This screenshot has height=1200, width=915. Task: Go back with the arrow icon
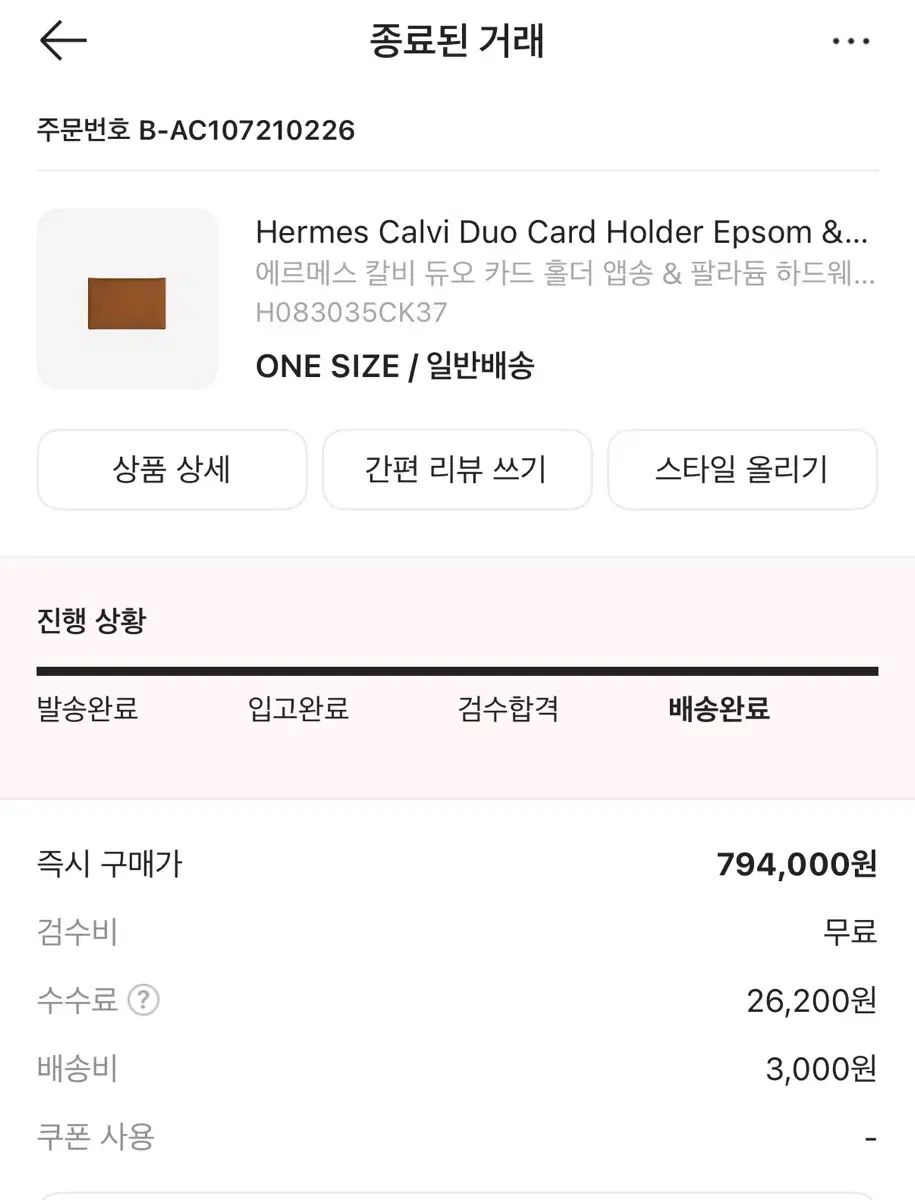[x=63, y=42]
